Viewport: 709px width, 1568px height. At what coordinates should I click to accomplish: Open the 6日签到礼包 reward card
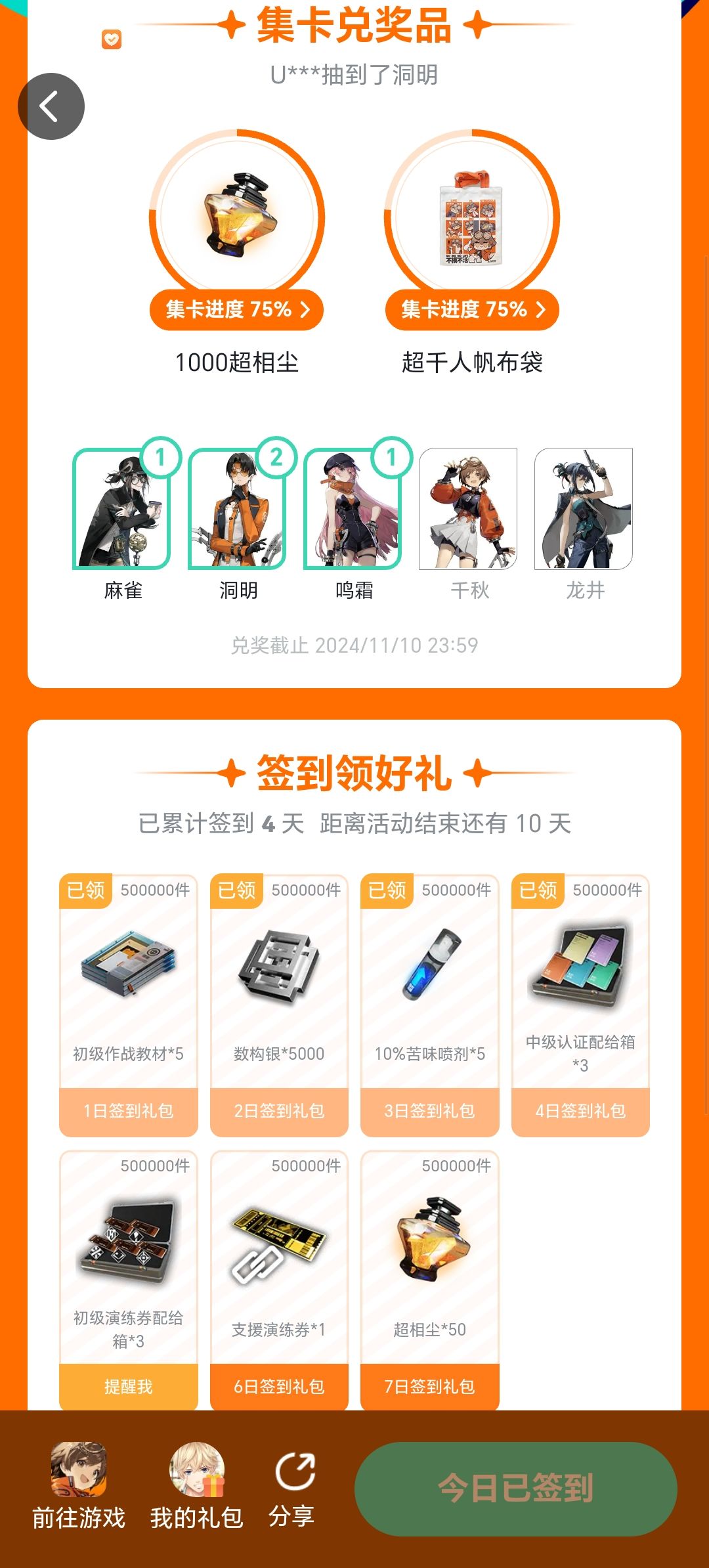(x=279, y=1280)
